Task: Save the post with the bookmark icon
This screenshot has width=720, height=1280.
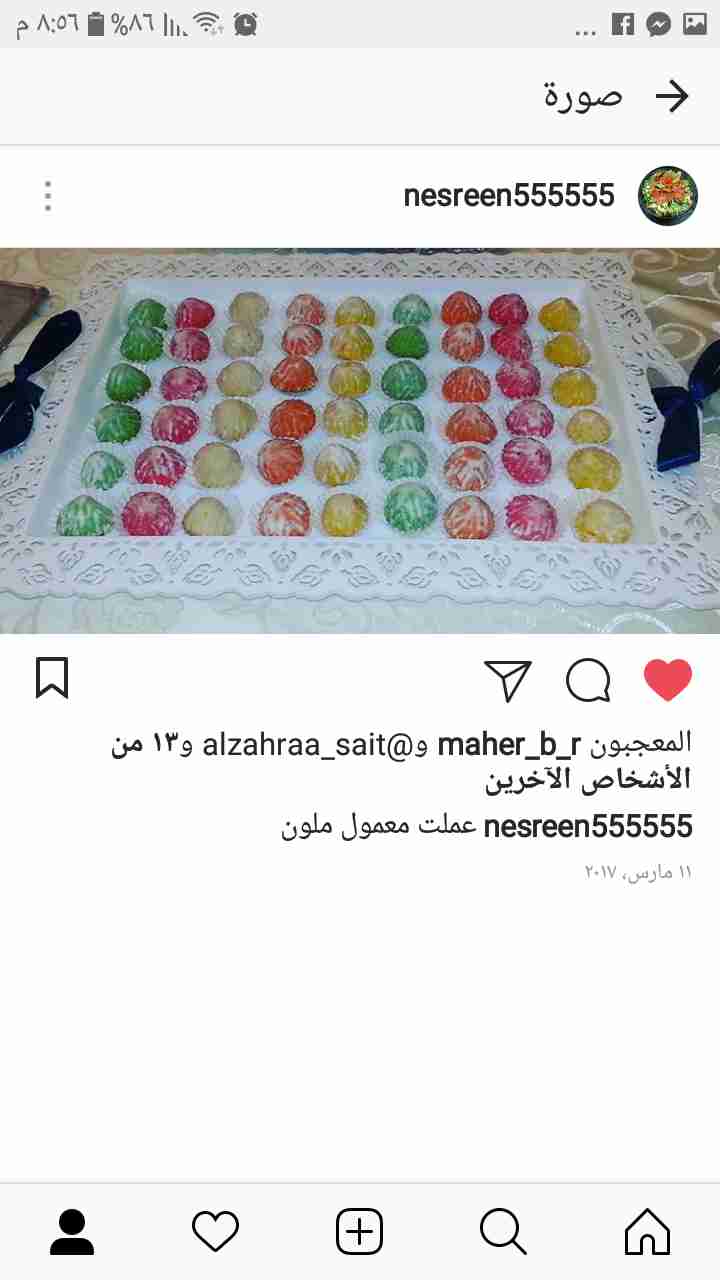Action: (52, 678)
